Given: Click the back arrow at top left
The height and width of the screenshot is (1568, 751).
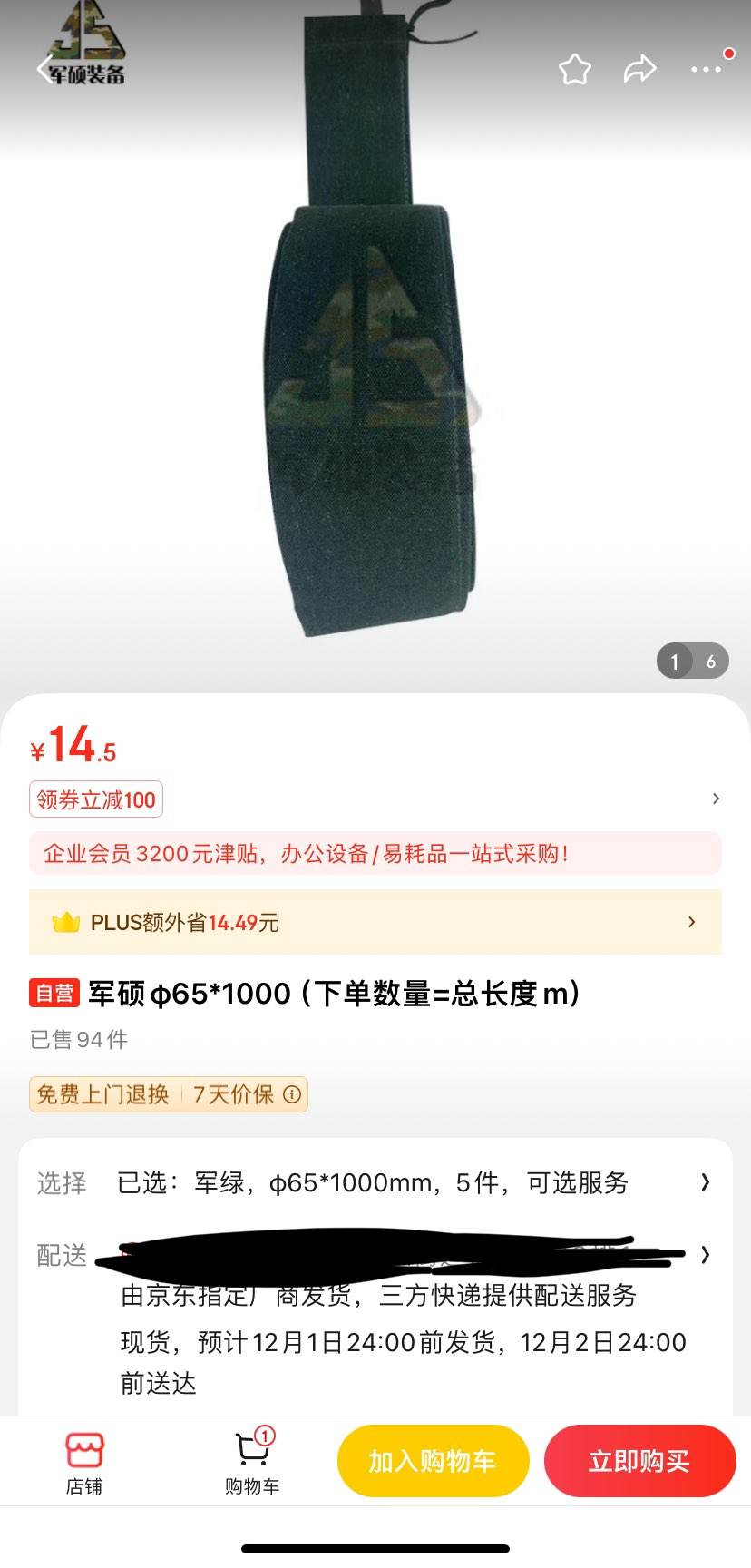Looking at the screenshot, I should 44,69.
